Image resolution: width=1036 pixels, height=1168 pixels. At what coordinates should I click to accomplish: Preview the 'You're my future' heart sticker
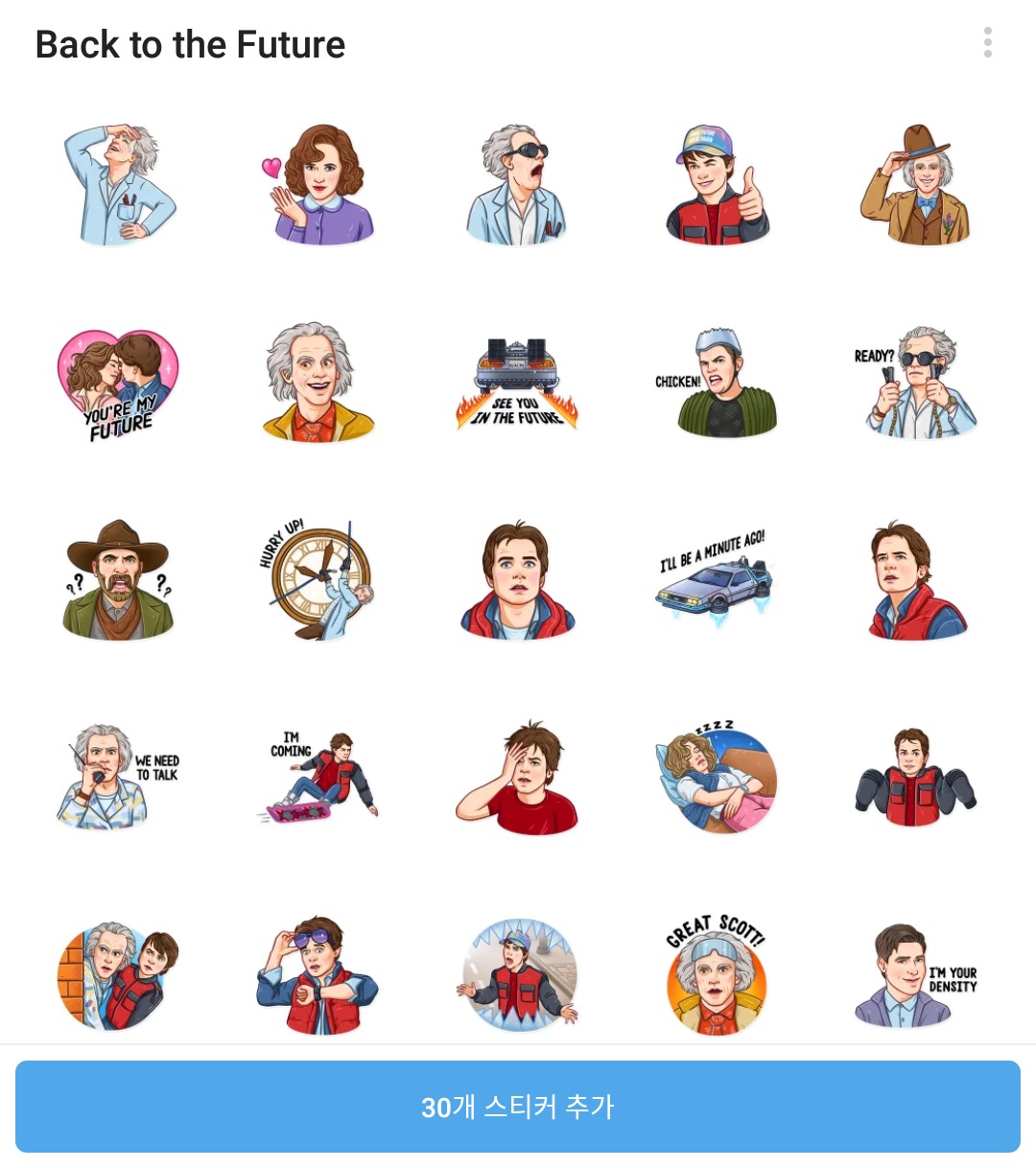tap(119, 385)
